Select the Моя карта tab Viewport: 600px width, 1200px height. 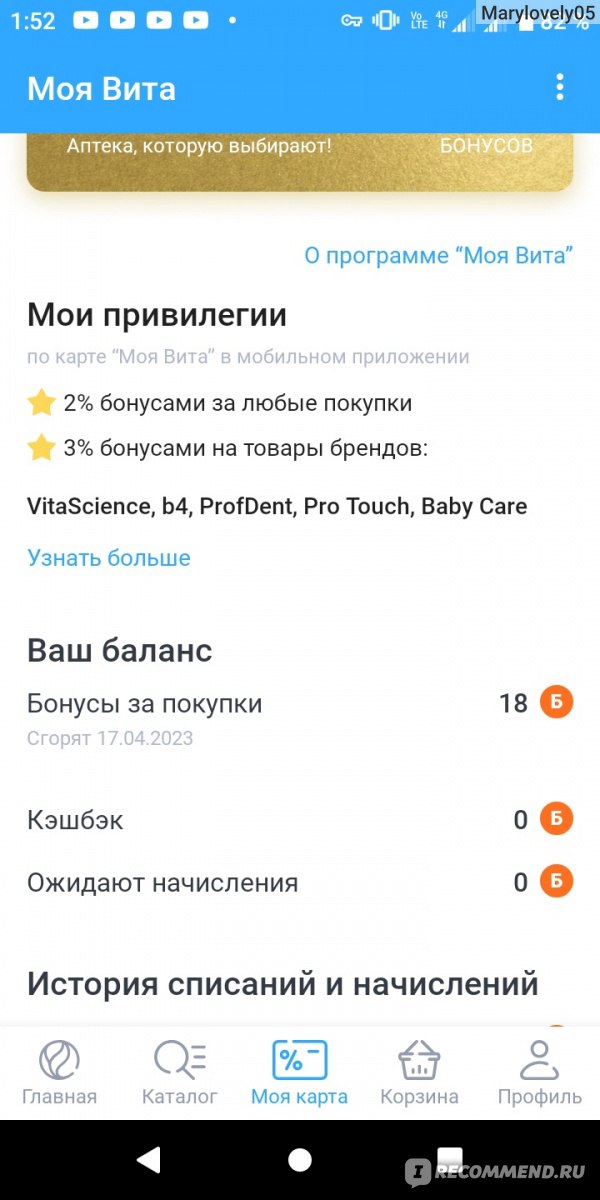coord(300,1073)
